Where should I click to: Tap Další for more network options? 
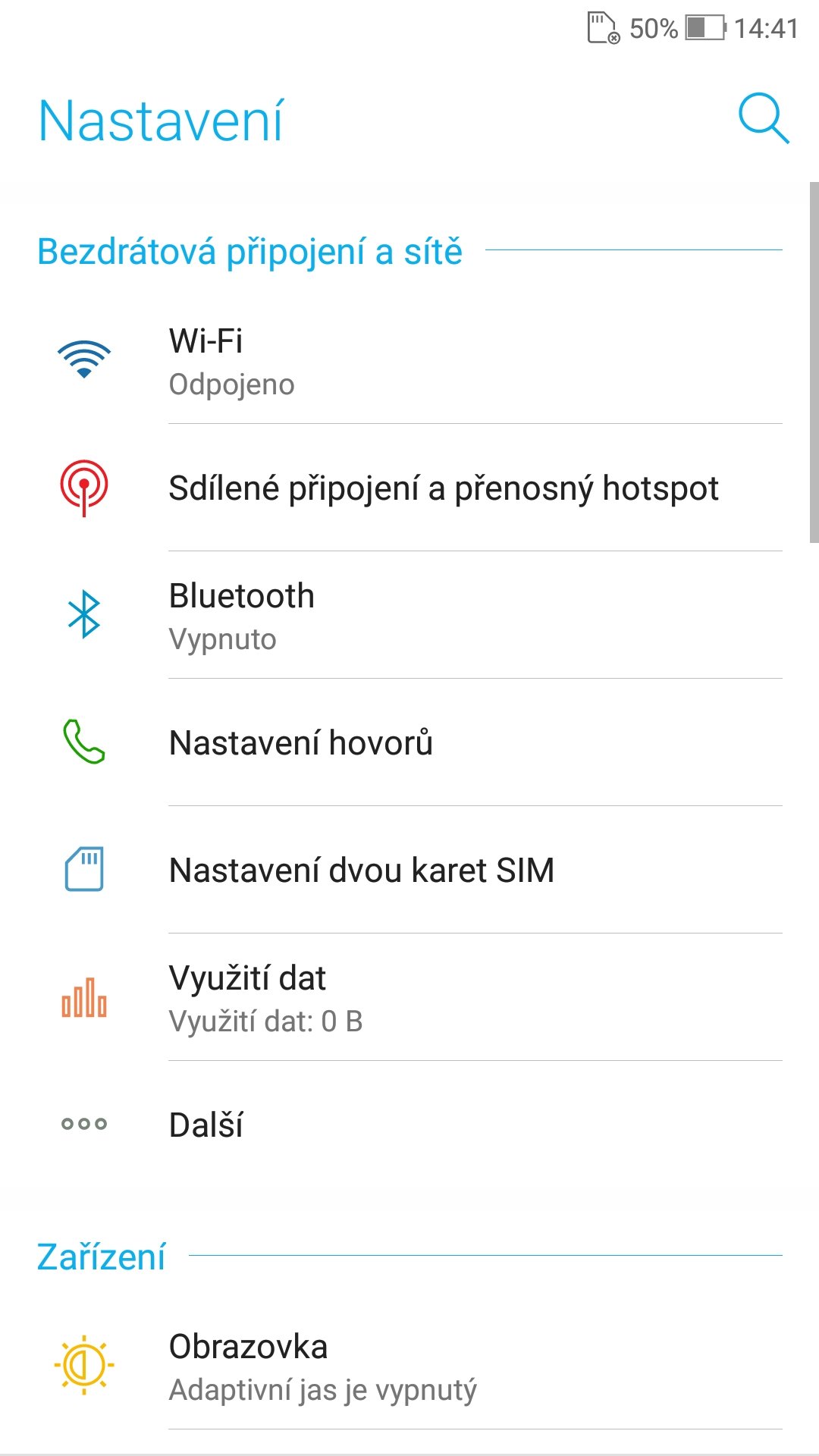(409, 1125)
